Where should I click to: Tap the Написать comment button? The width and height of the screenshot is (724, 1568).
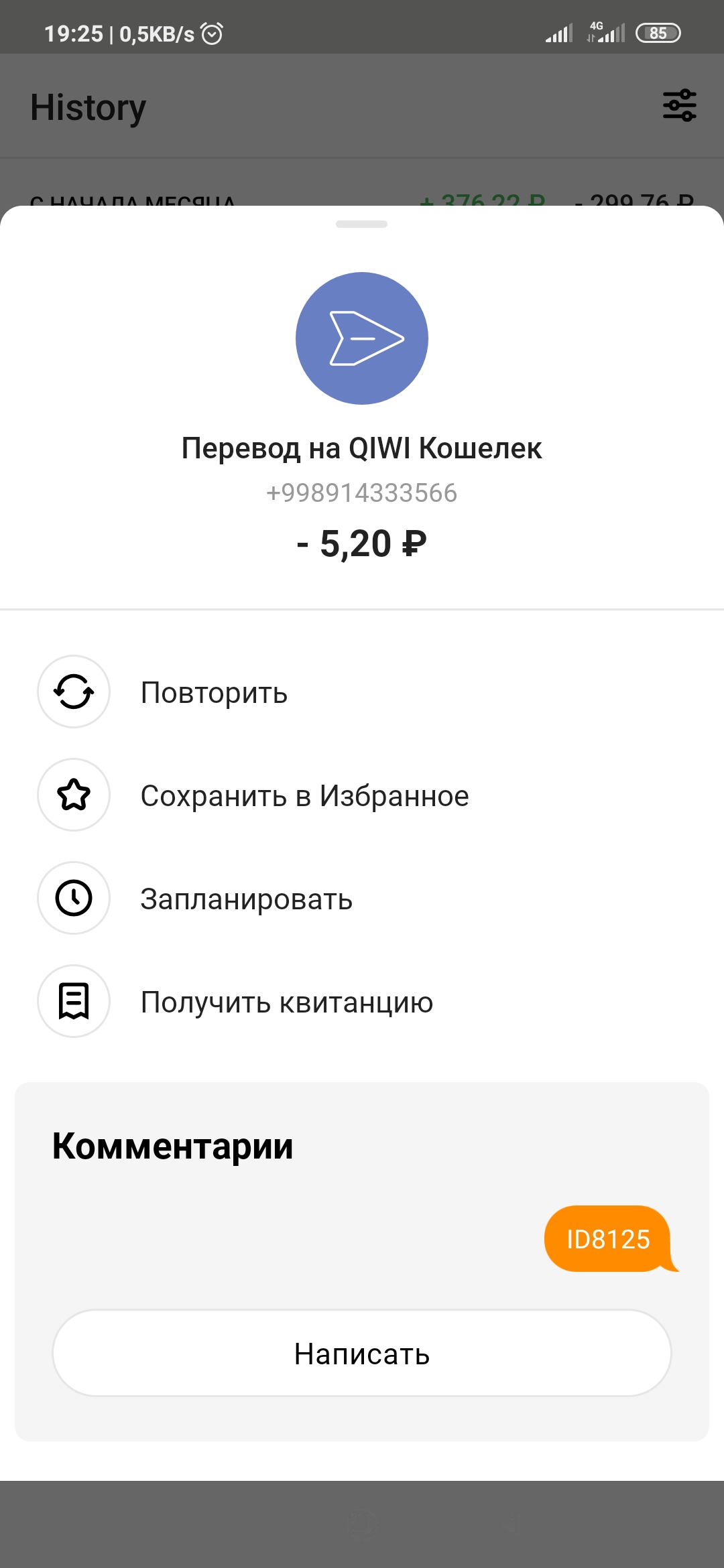tap(362, 1354)
